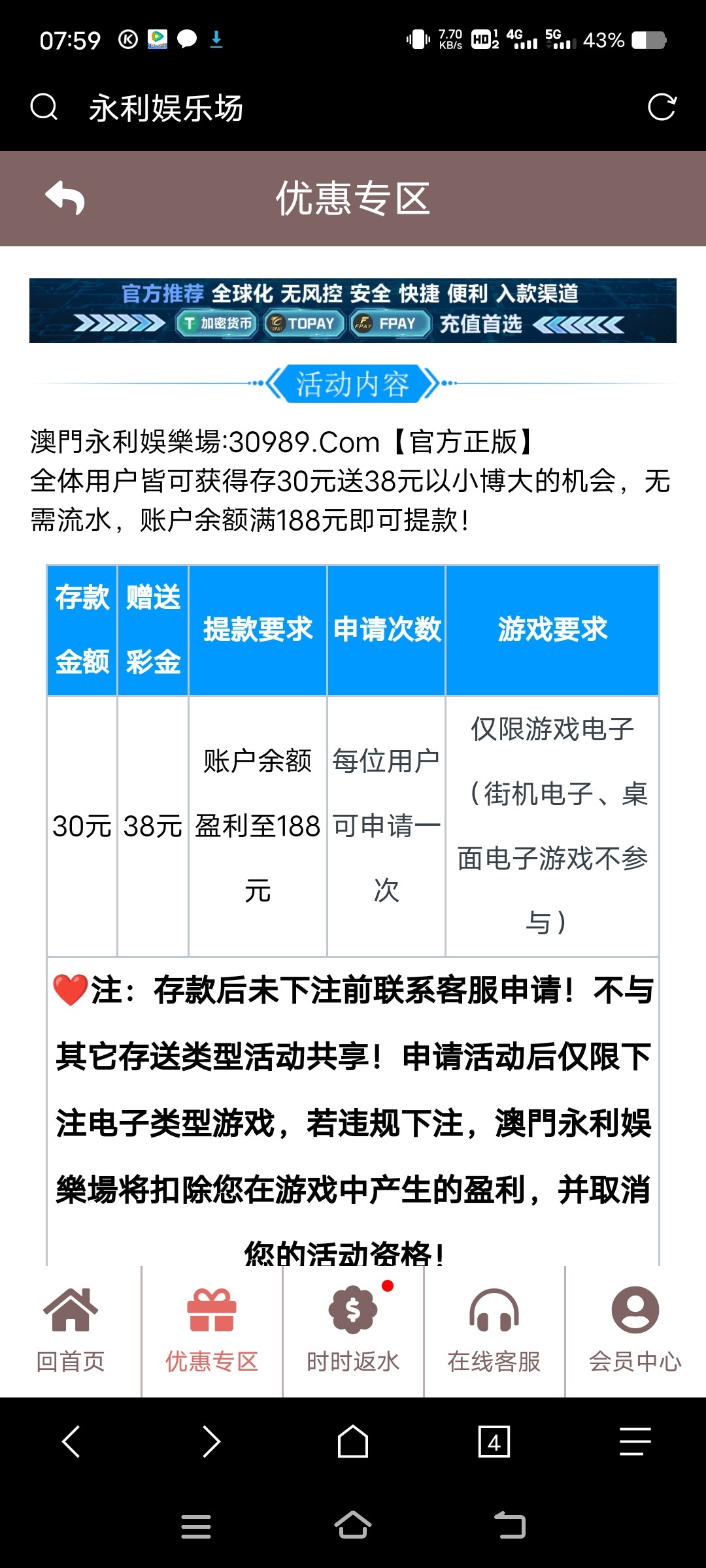Select the 优惠专区 gift icon
Screen dimensions: 706x1568
point(212,1311)
